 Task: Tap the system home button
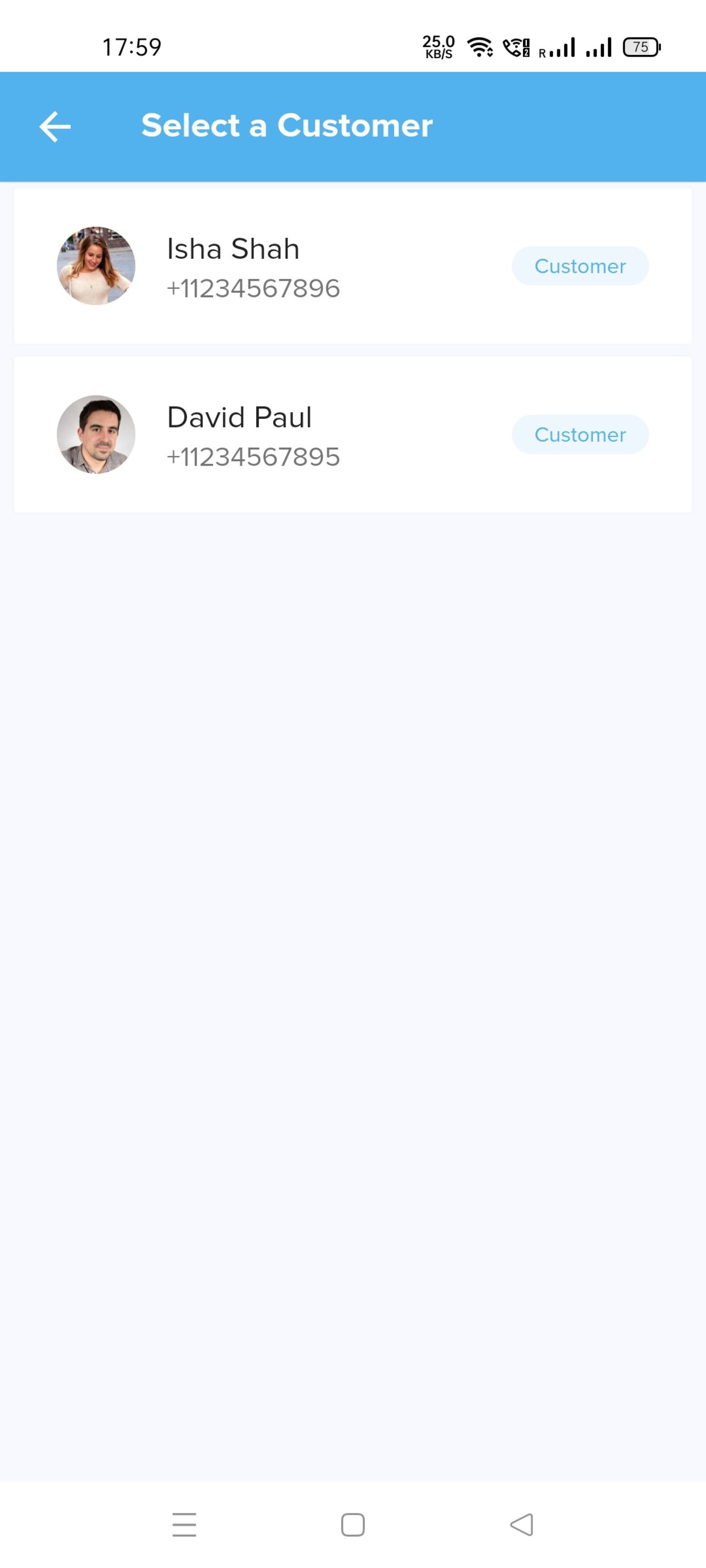point(353,1525)
